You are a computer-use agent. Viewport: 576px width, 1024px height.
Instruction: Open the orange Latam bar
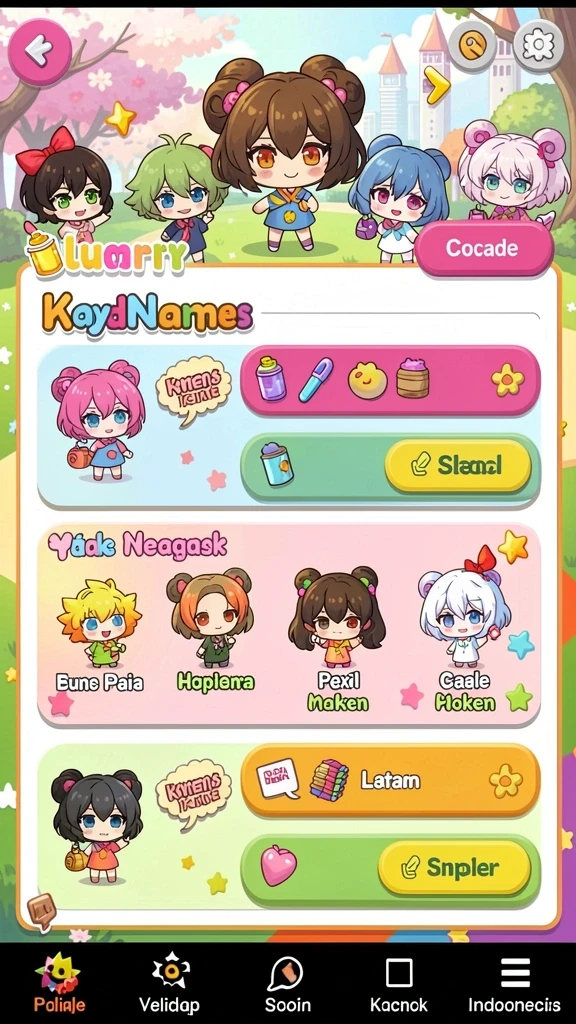[x=390, y=780]
